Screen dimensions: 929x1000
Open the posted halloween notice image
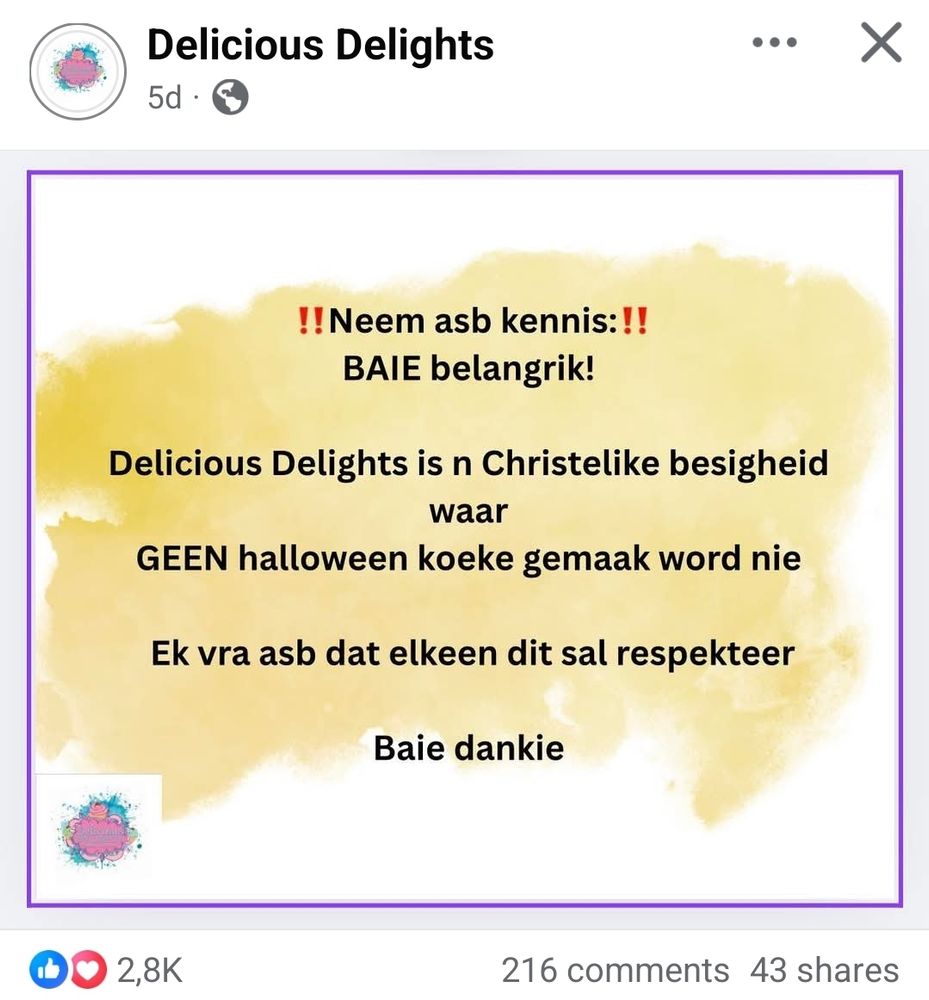point(465,538)
